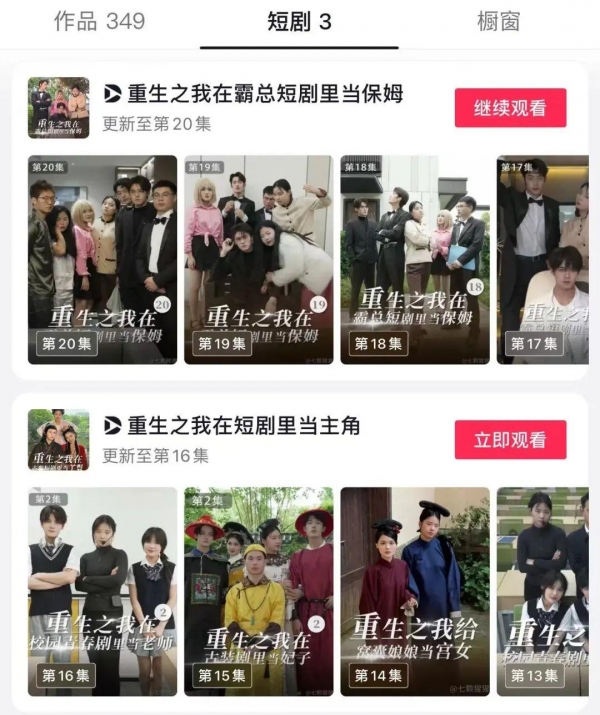Open the series title 重生之我在短剧里当主角
The image size is (600, 715).
point(243,426)
